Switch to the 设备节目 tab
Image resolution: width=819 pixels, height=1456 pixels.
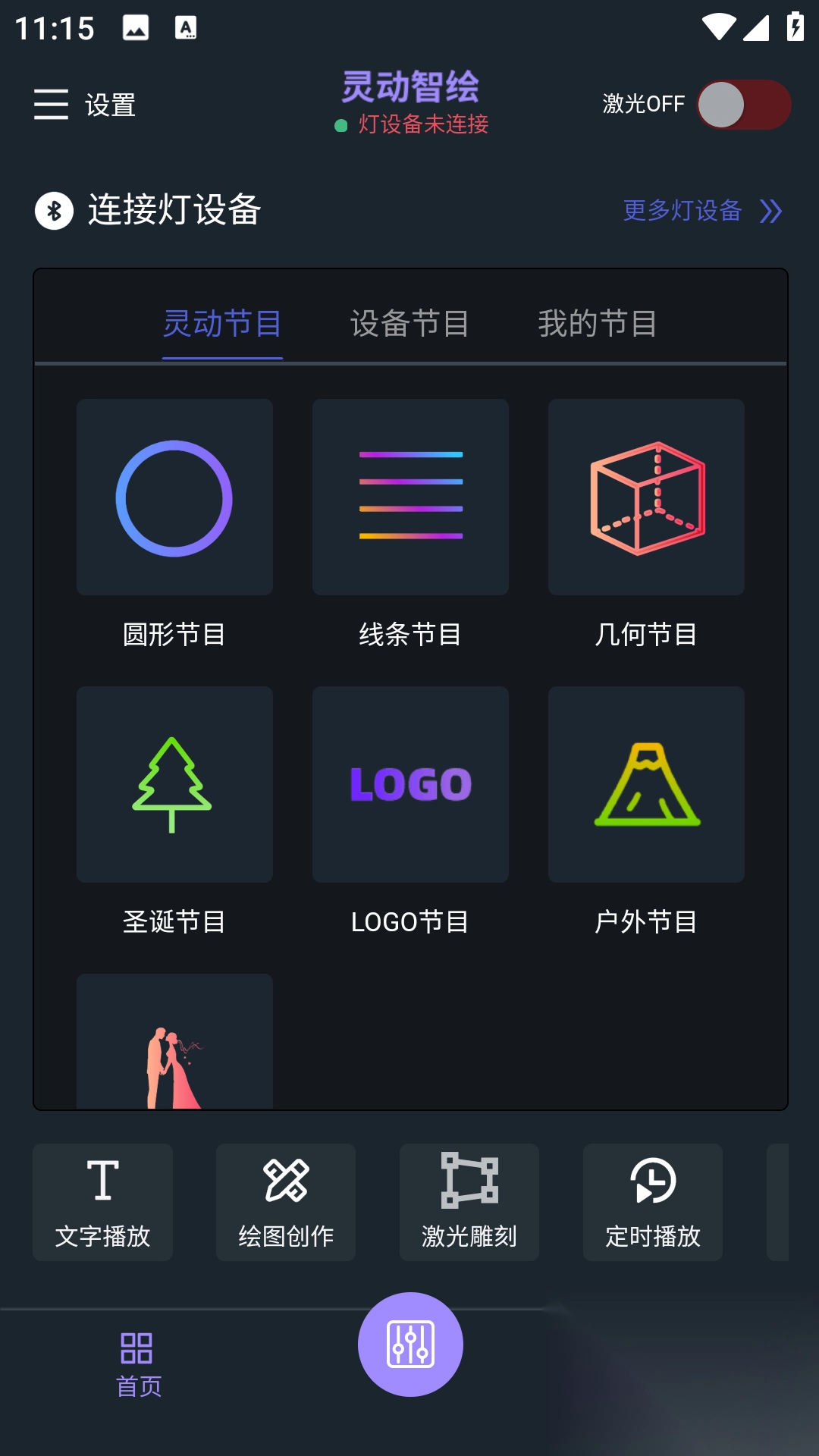409,324
